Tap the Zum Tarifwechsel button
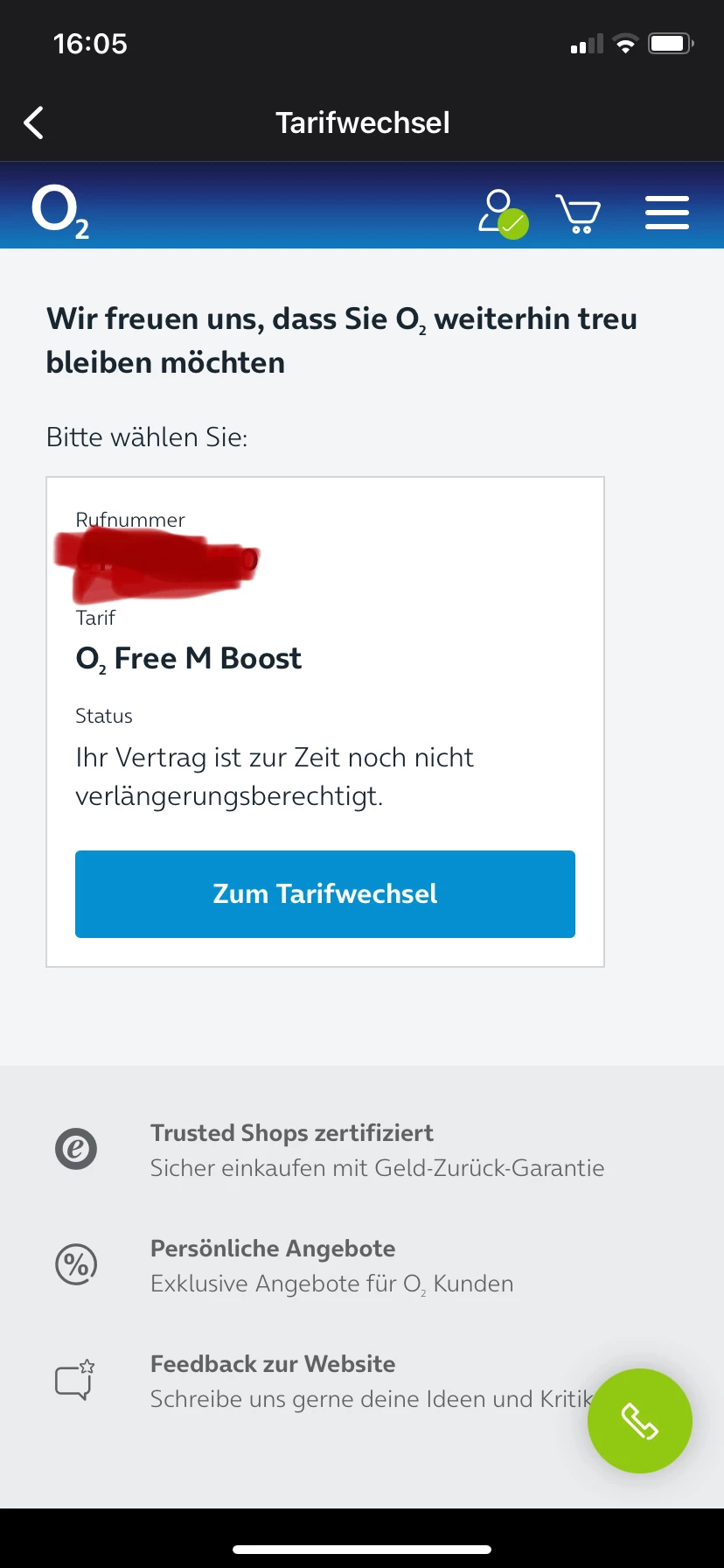 [x=325, y=893]
